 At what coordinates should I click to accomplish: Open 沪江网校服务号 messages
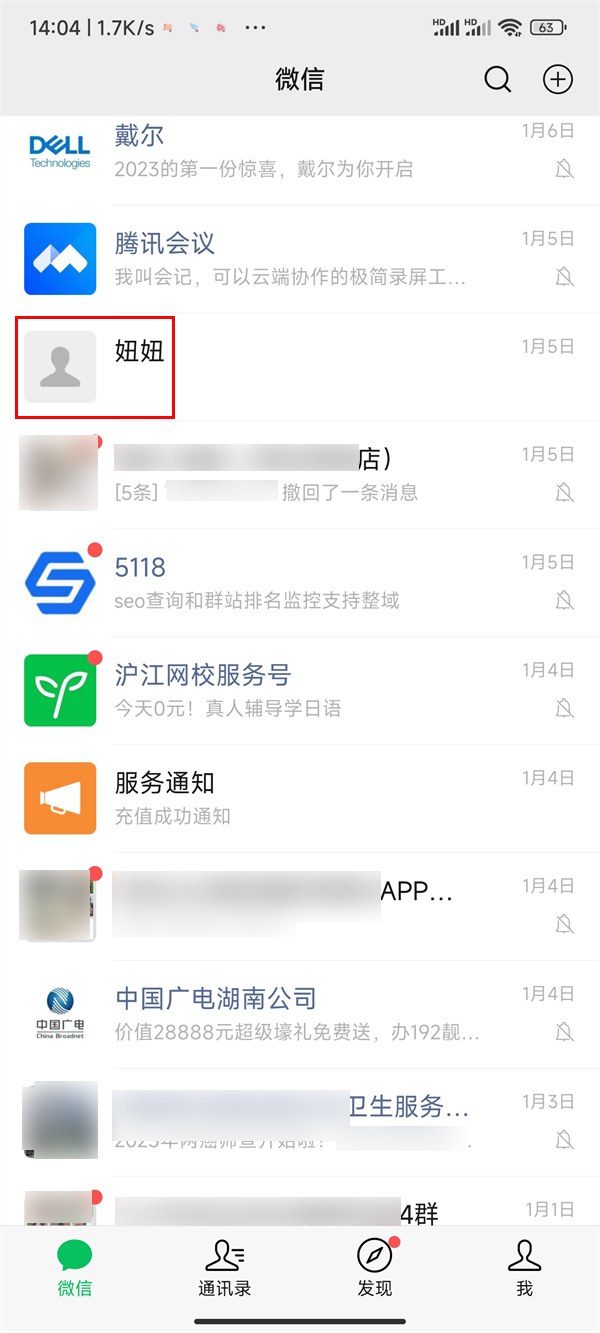300,691
